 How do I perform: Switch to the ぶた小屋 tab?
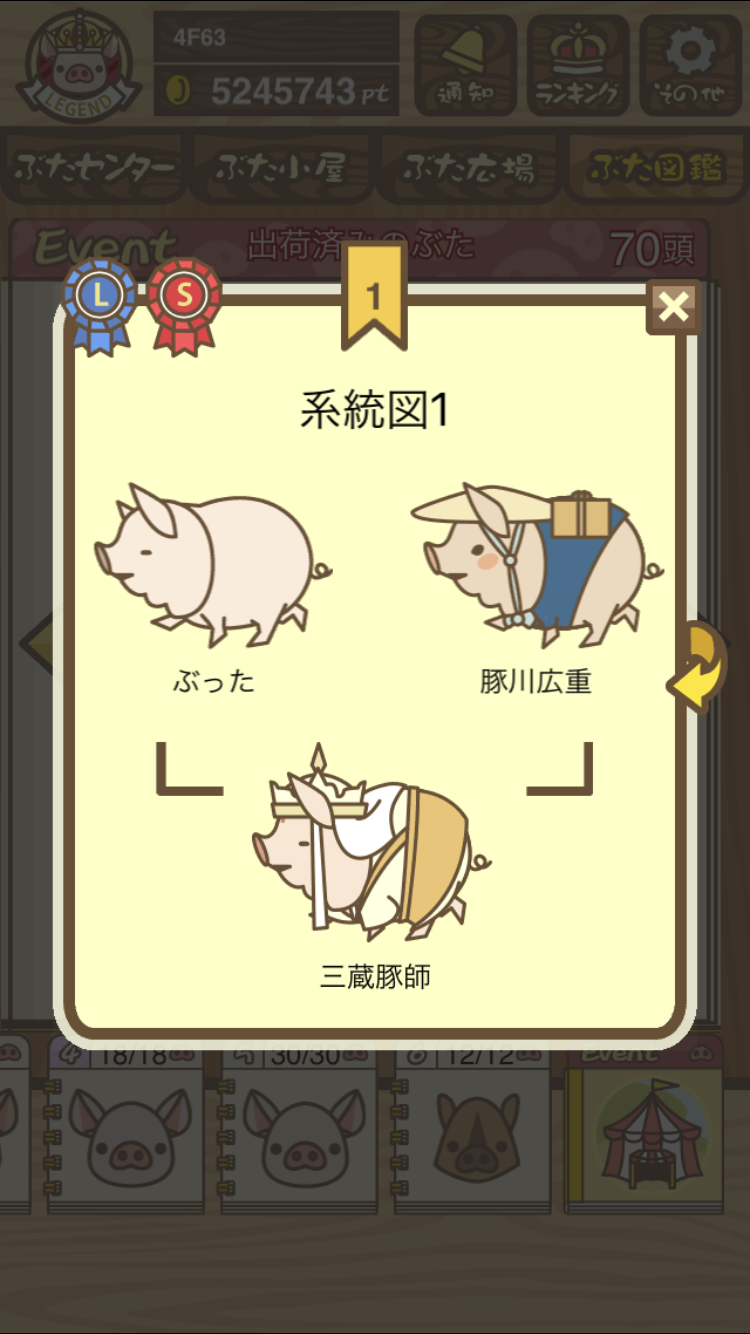click(282, 168)
